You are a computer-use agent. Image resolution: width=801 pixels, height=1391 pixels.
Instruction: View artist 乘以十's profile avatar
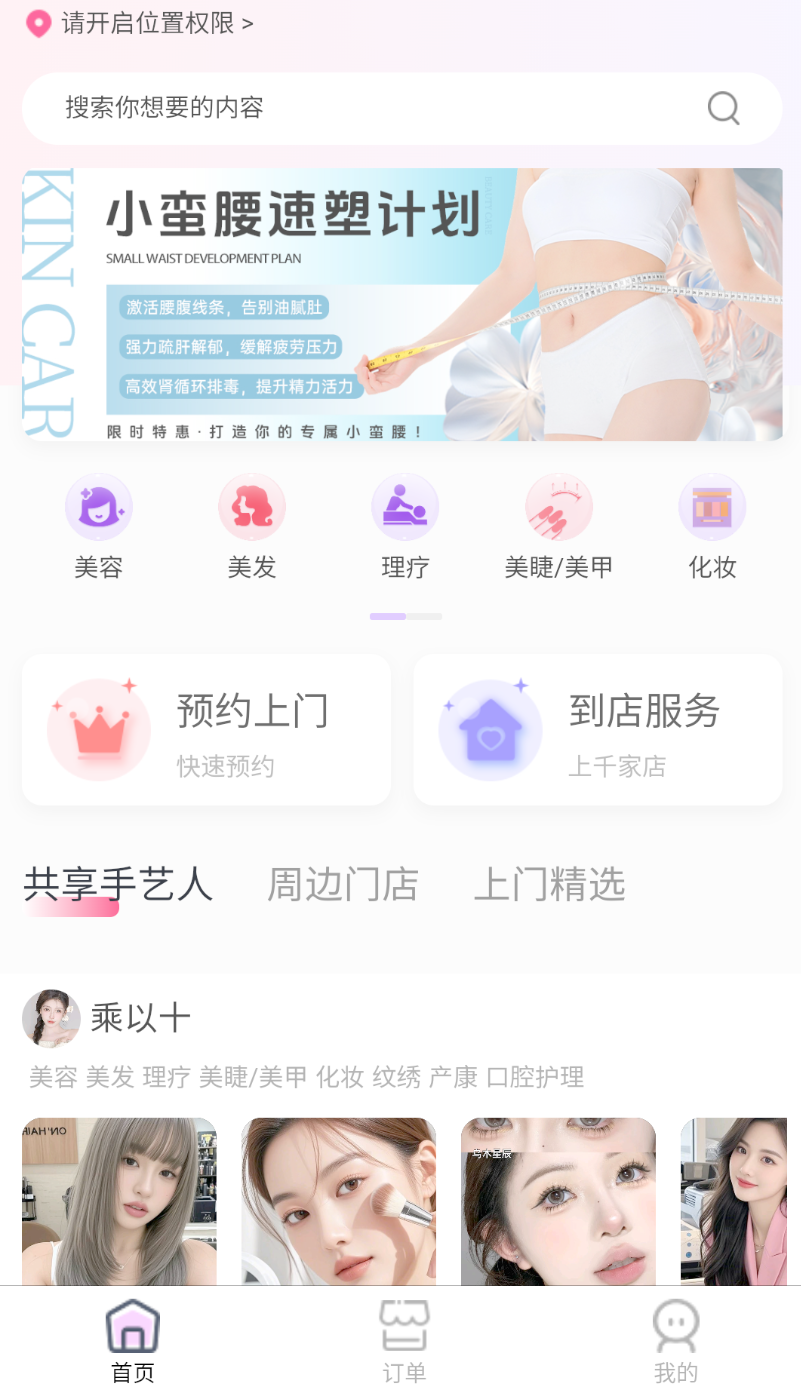tap(51, 1018)
